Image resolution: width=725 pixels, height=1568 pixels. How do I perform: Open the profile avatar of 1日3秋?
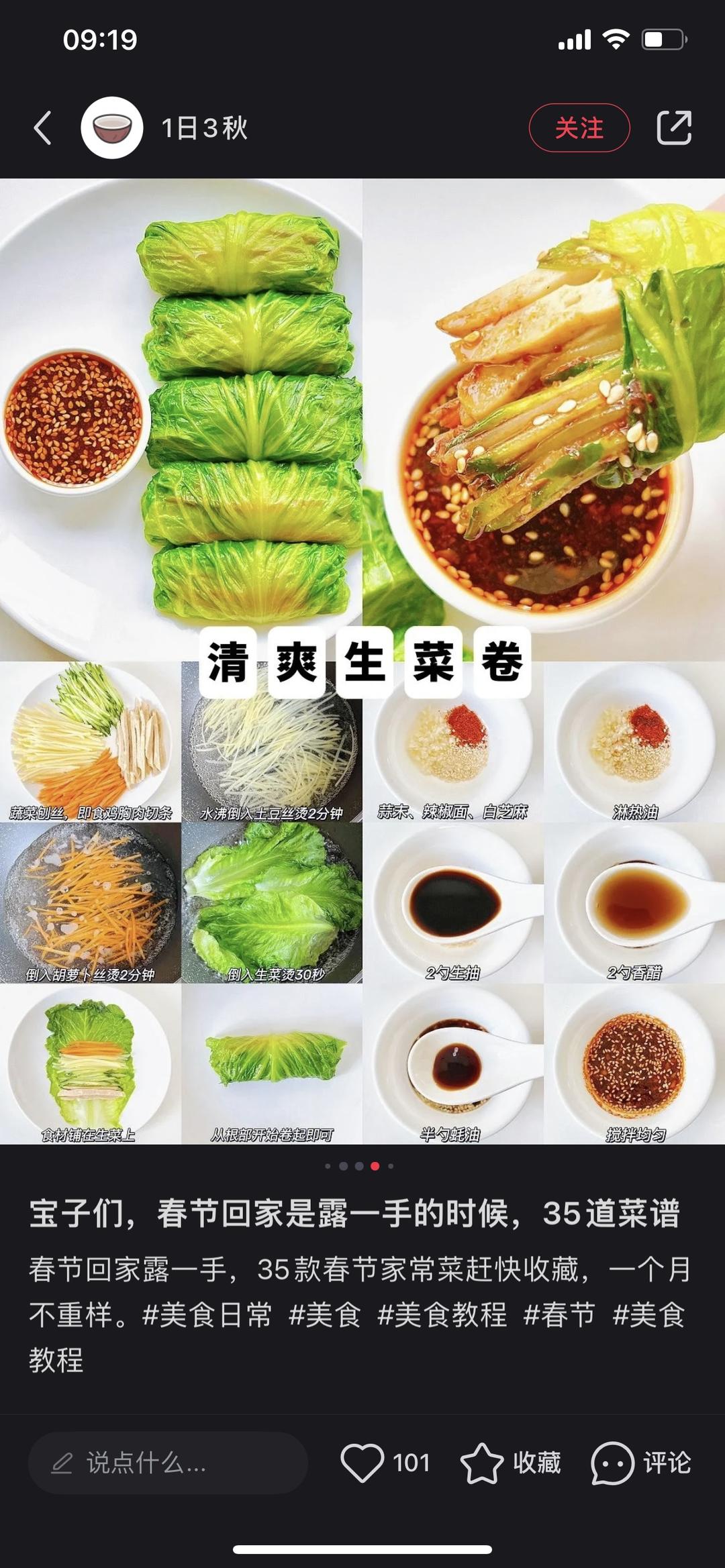pos(112,128)
